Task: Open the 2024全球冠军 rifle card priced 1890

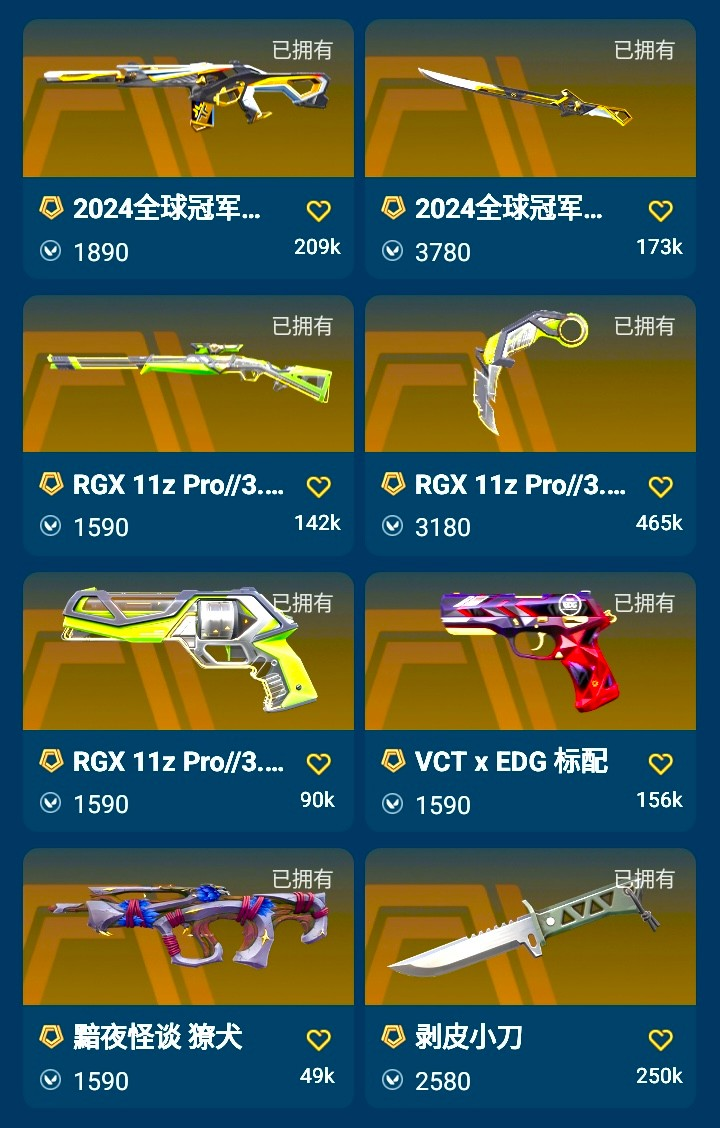Action: (x=188, y=100)
